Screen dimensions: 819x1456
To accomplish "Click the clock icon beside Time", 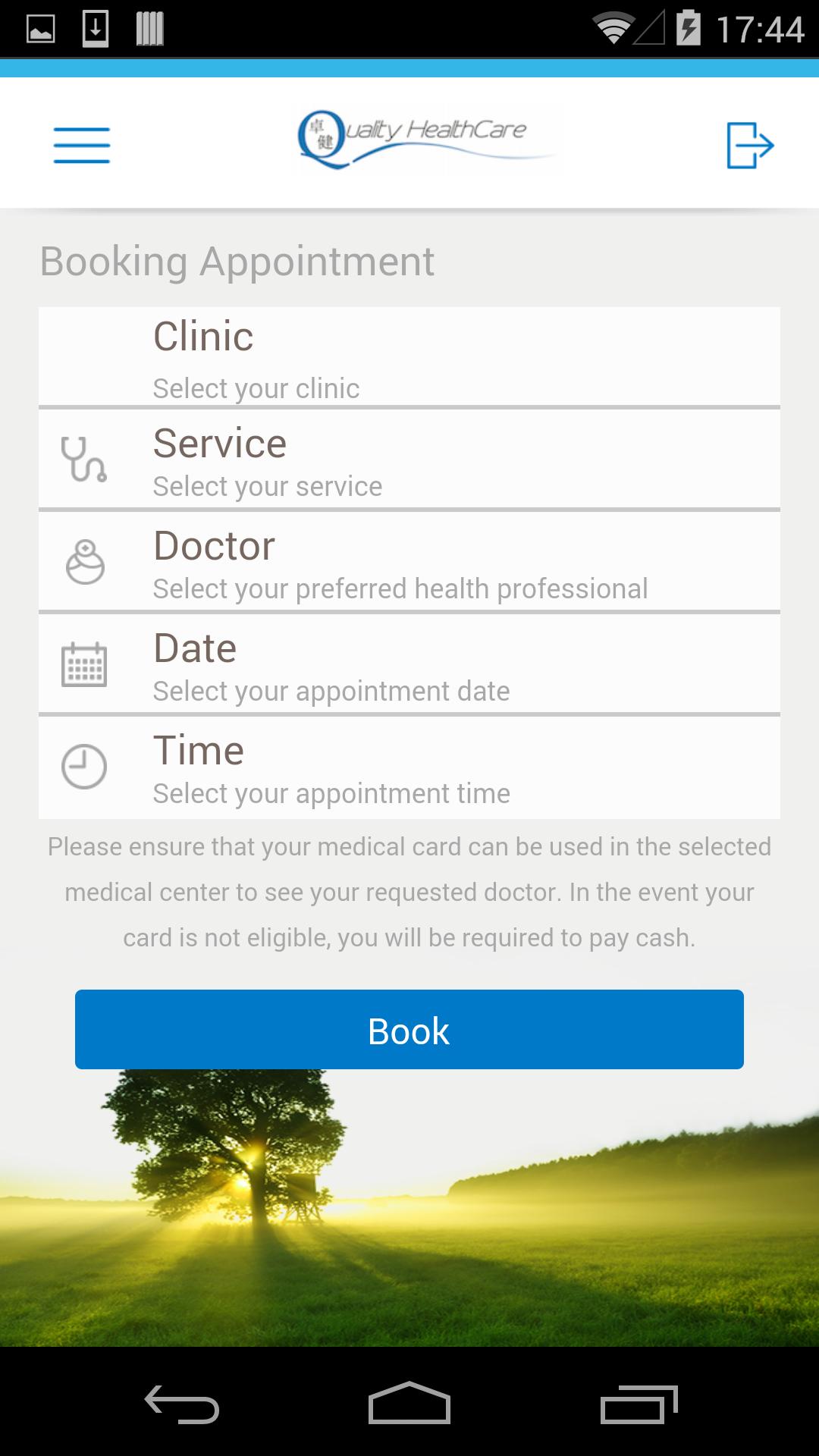I will tap(83, 766).
